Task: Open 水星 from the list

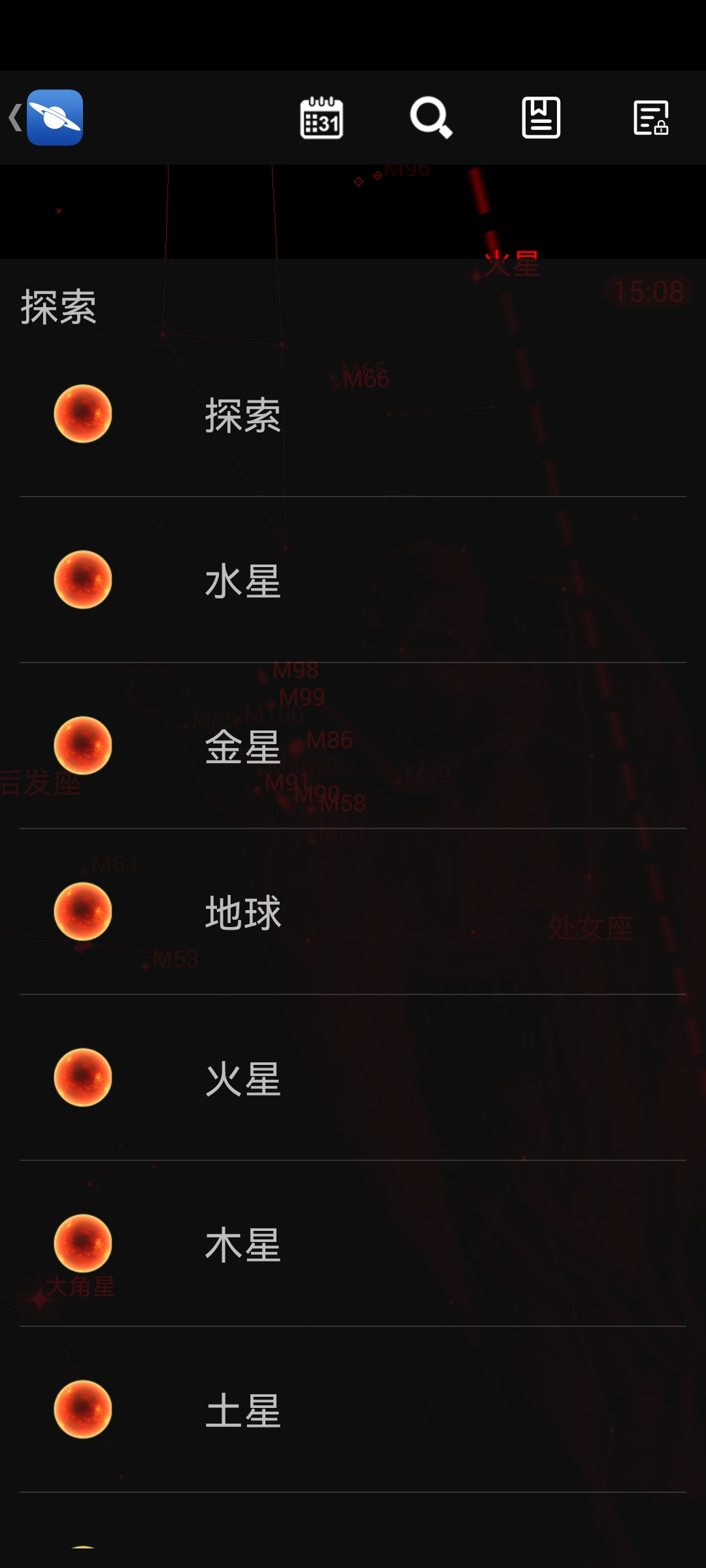Action: point(353,580)
